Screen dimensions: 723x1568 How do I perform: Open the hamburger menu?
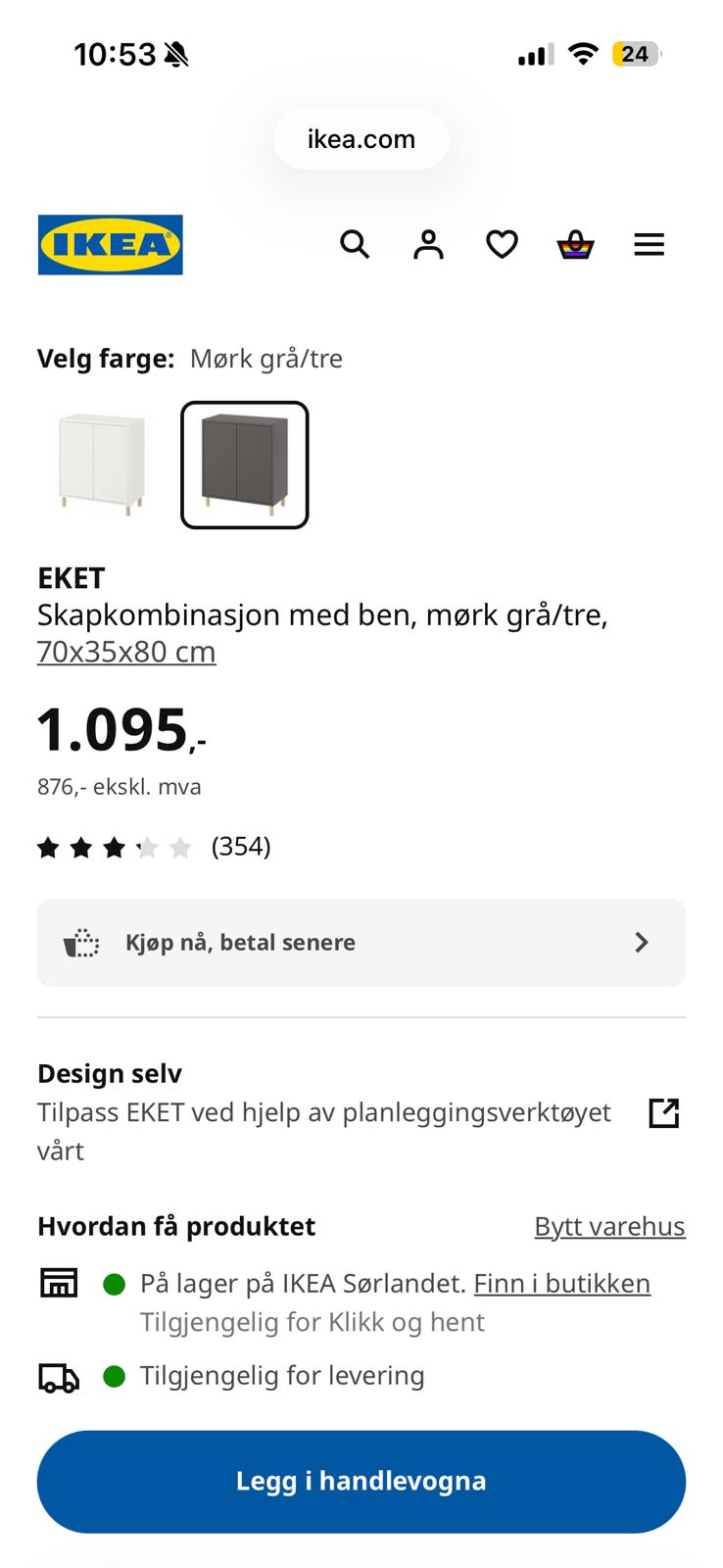tap(649, 244)
